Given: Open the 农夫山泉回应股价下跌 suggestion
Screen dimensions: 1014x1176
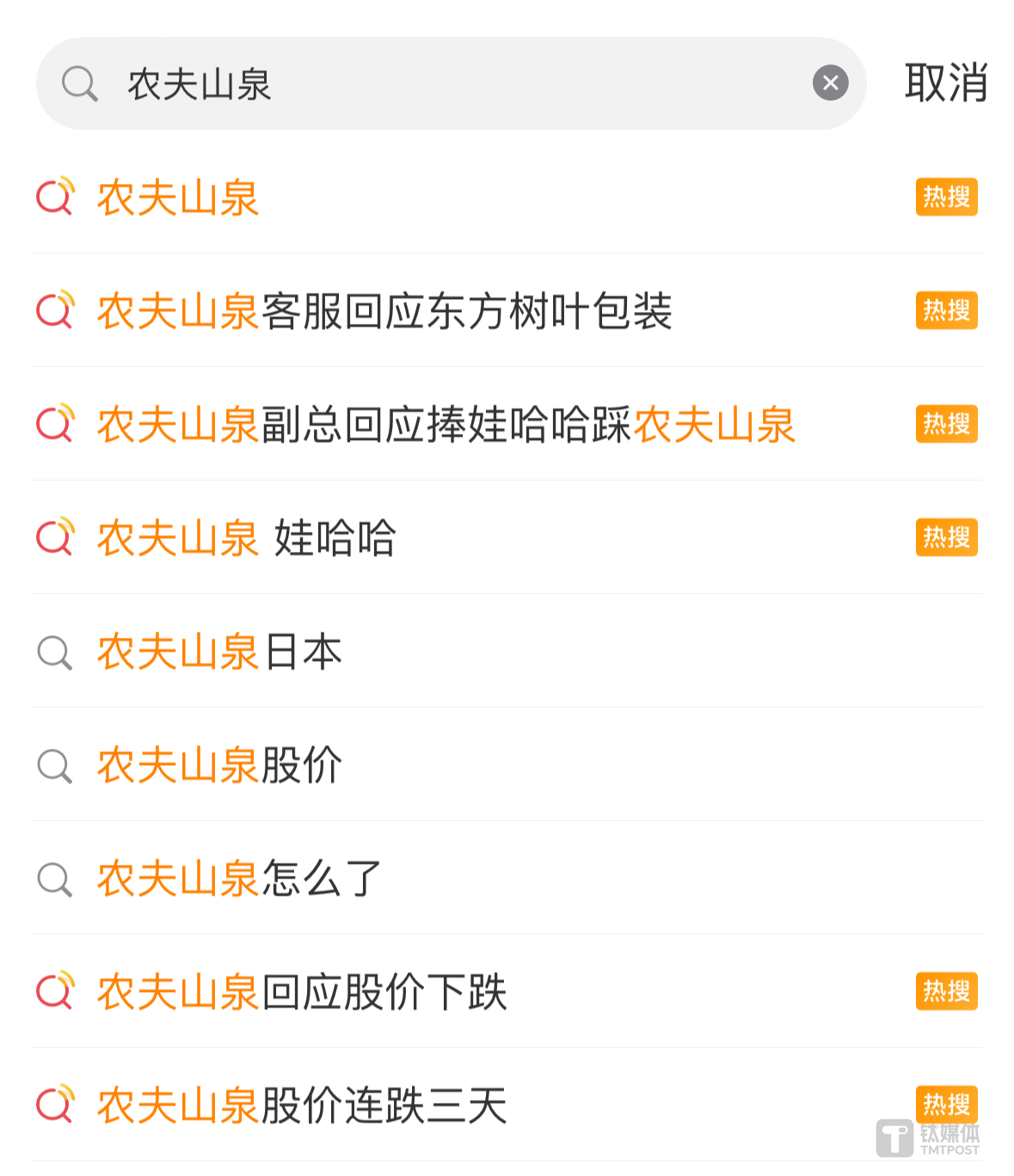Looking at the screenshot, I should click(x=301, y=991).
